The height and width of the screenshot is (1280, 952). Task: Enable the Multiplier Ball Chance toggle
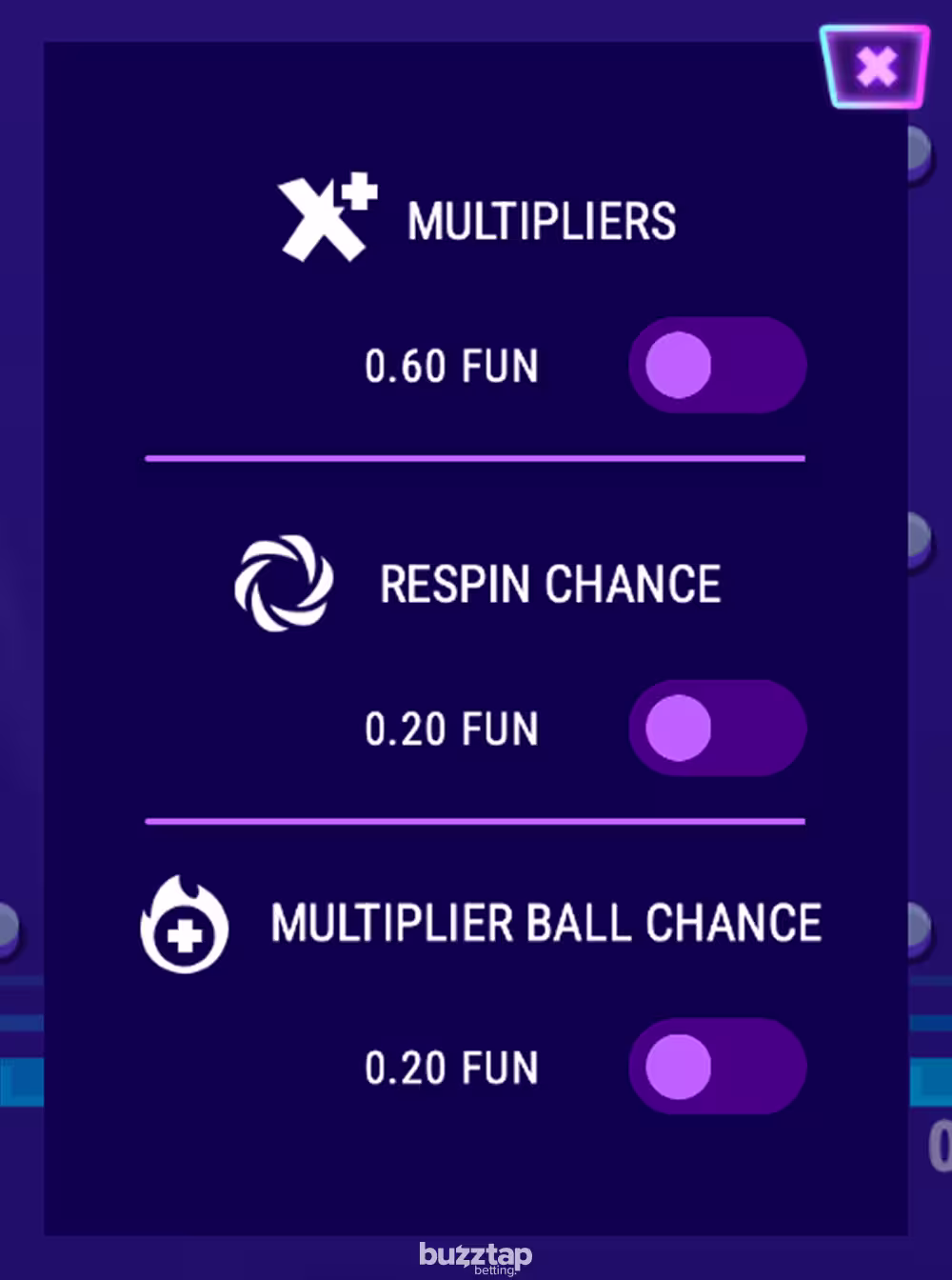pos(717,1067)
